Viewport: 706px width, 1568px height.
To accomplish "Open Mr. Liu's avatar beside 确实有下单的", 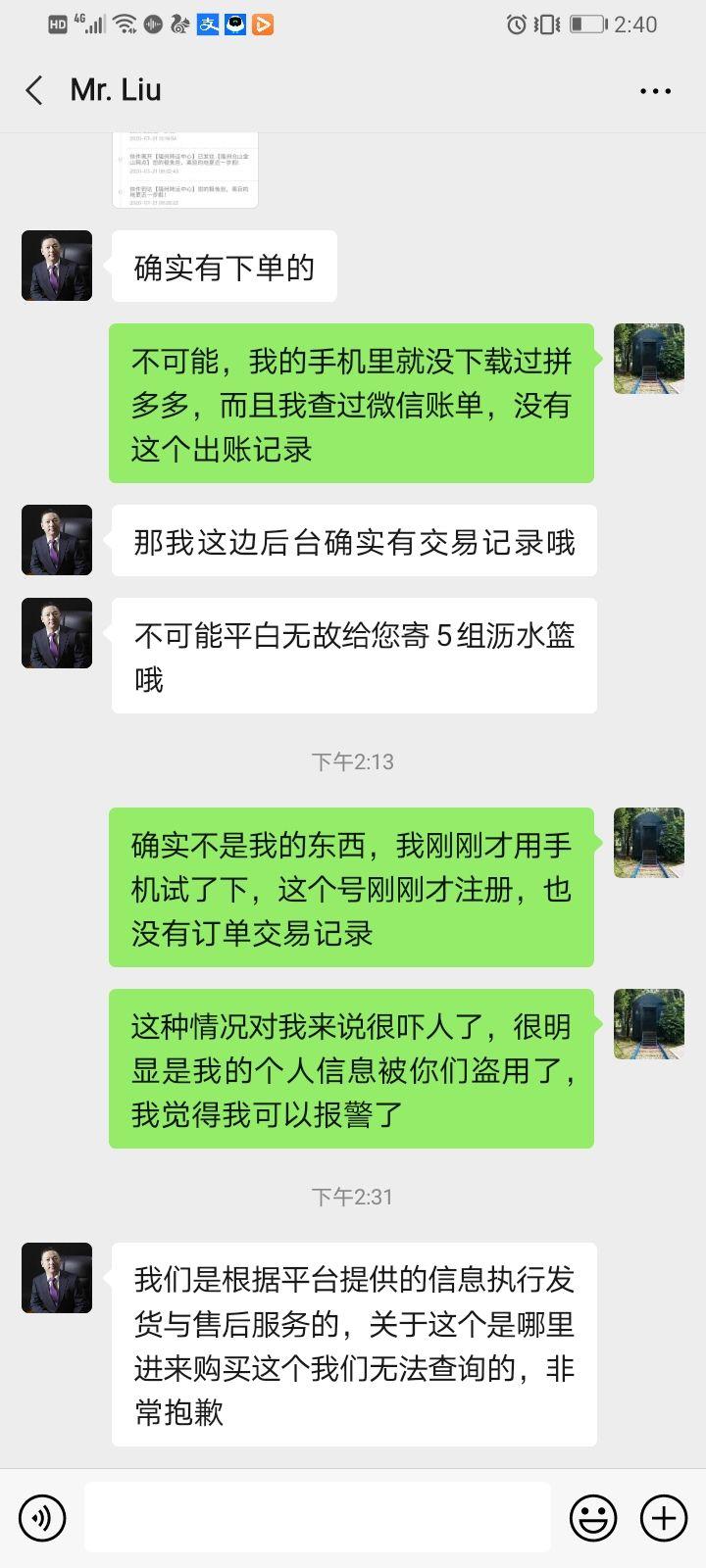I will click(57, 266).
